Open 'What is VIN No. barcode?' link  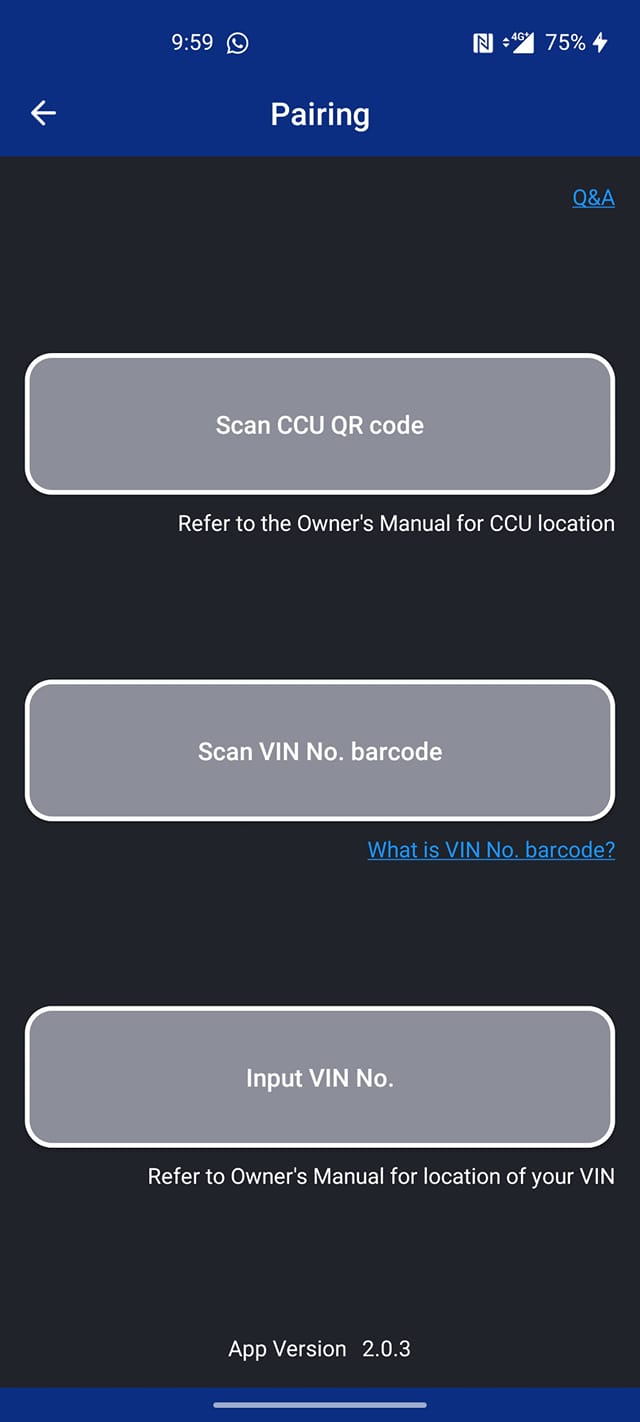click(491, 850)
